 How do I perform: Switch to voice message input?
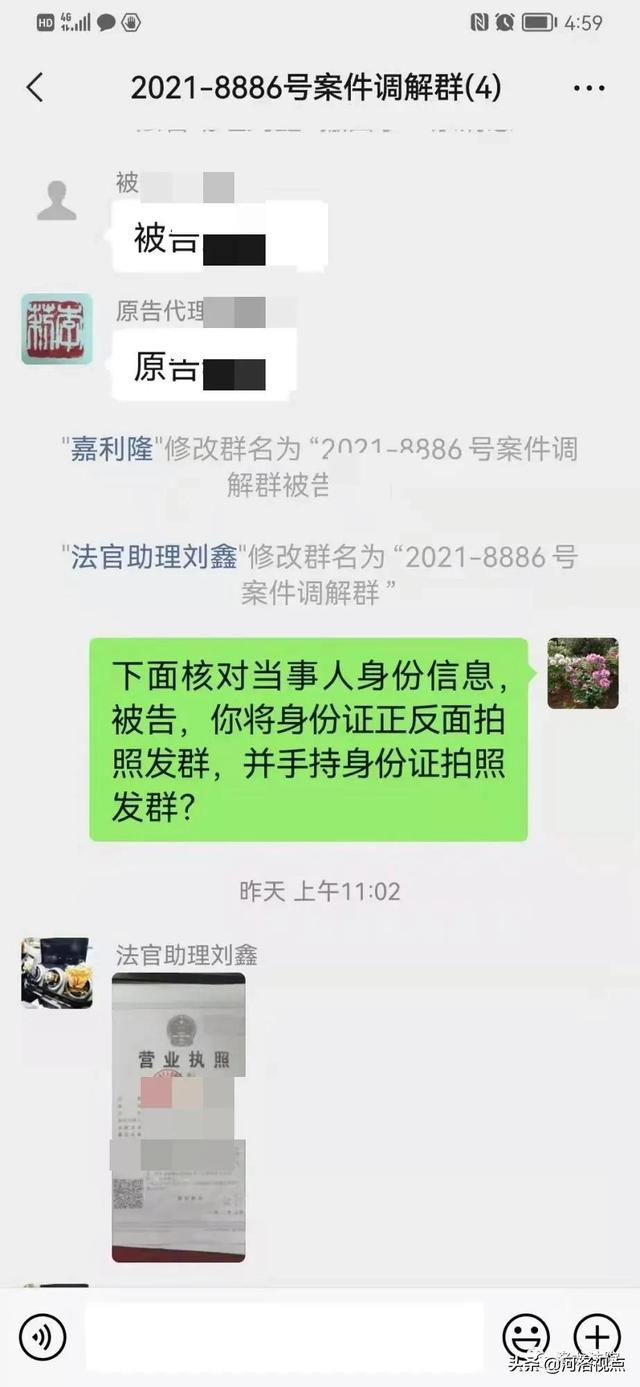point(42,1337)
